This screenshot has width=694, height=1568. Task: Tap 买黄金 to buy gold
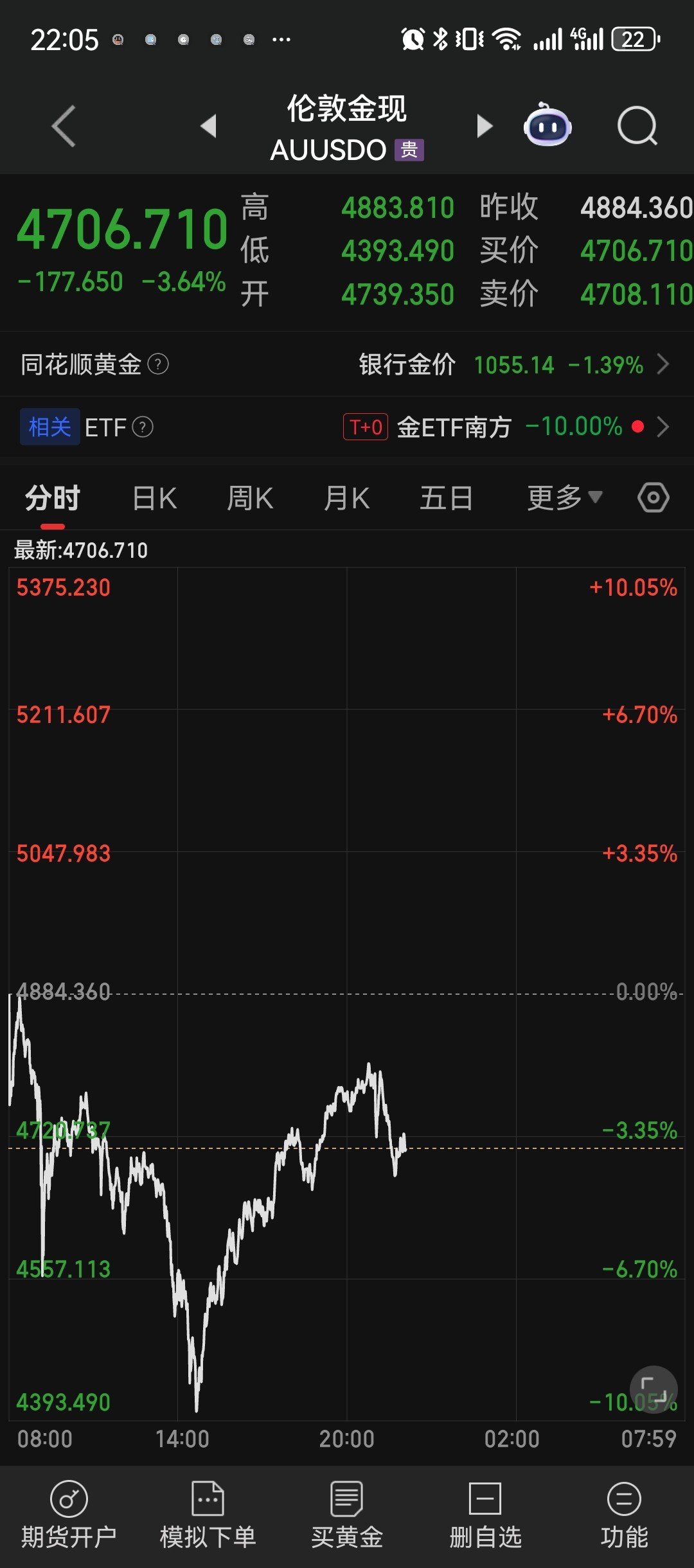[x=347, y=1515]
